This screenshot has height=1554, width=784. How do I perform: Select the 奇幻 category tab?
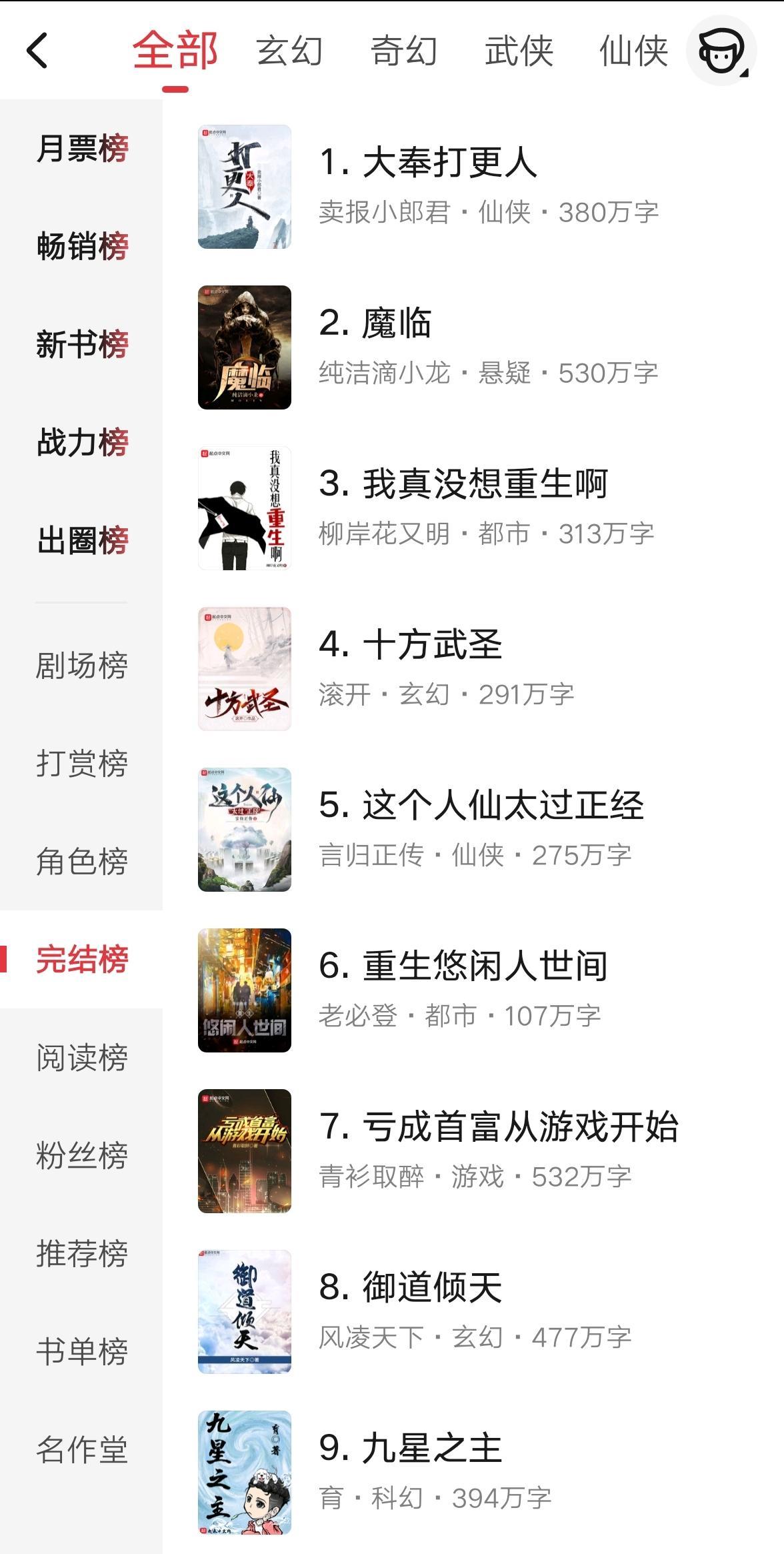(x=404, y=51)
